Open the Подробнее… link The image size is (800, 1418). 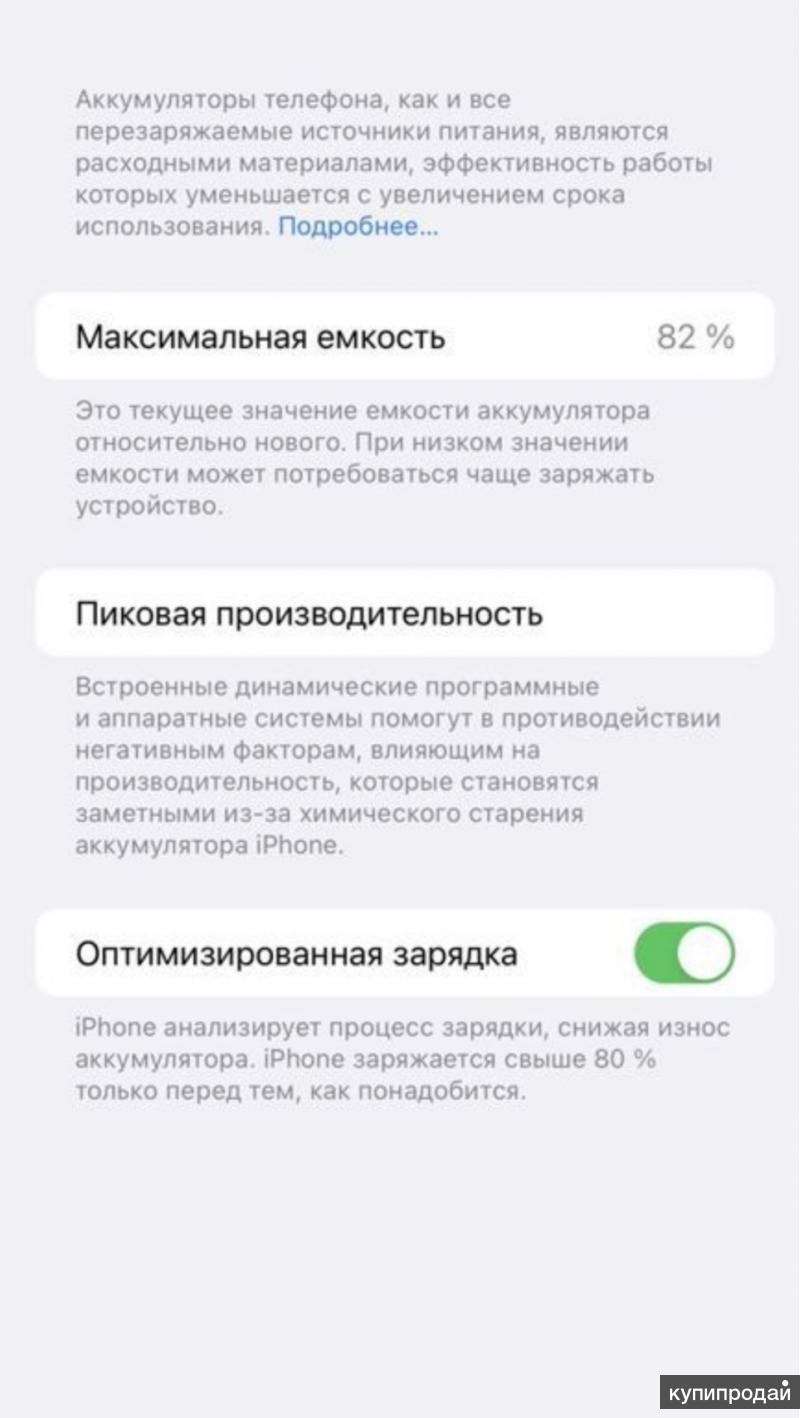pos(358,226)
